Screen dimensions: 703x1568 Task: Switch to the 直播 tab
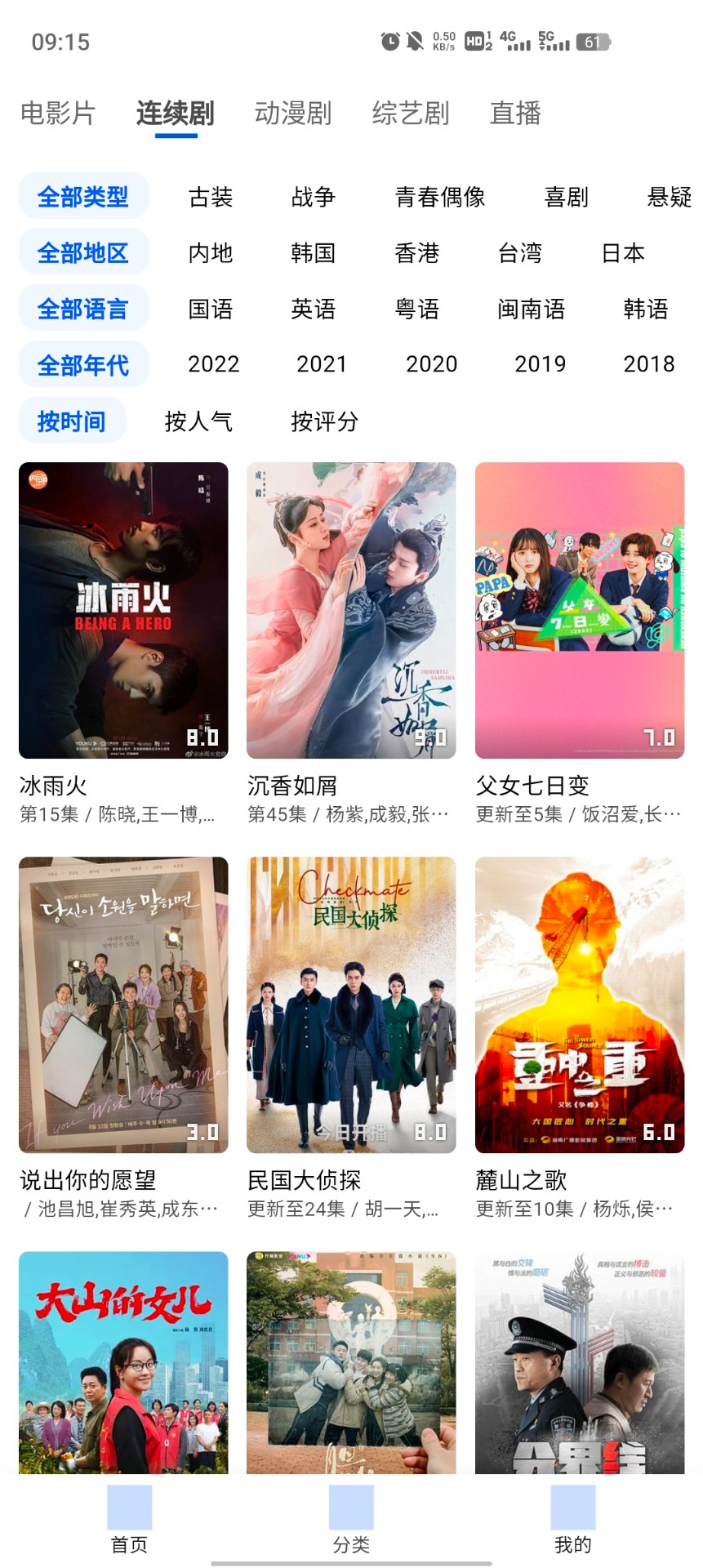[515, 114]
